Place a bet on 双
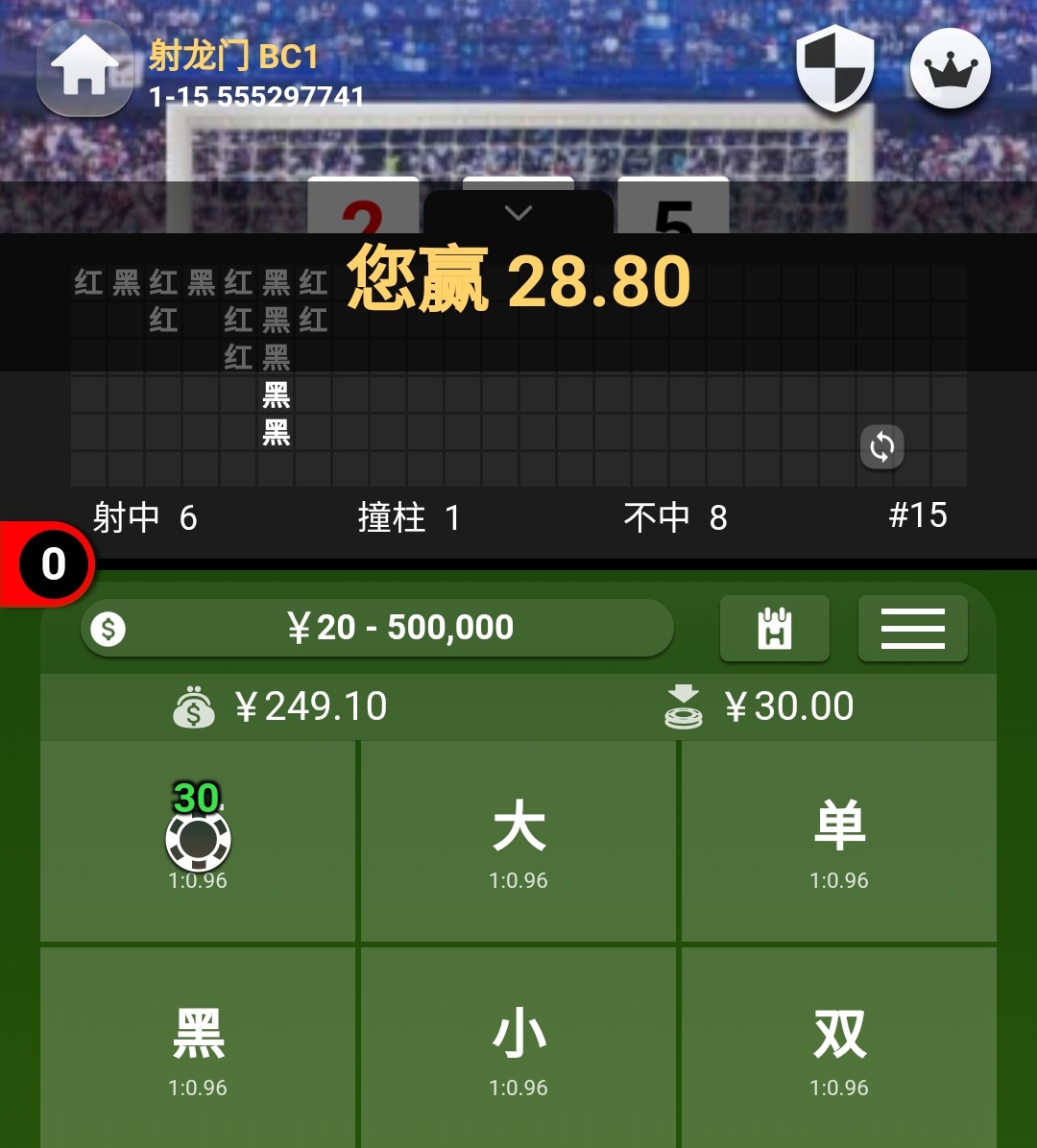The height and width of the screenshot is (1148, 1037). pyautogui.click(x=839, y=1048)
